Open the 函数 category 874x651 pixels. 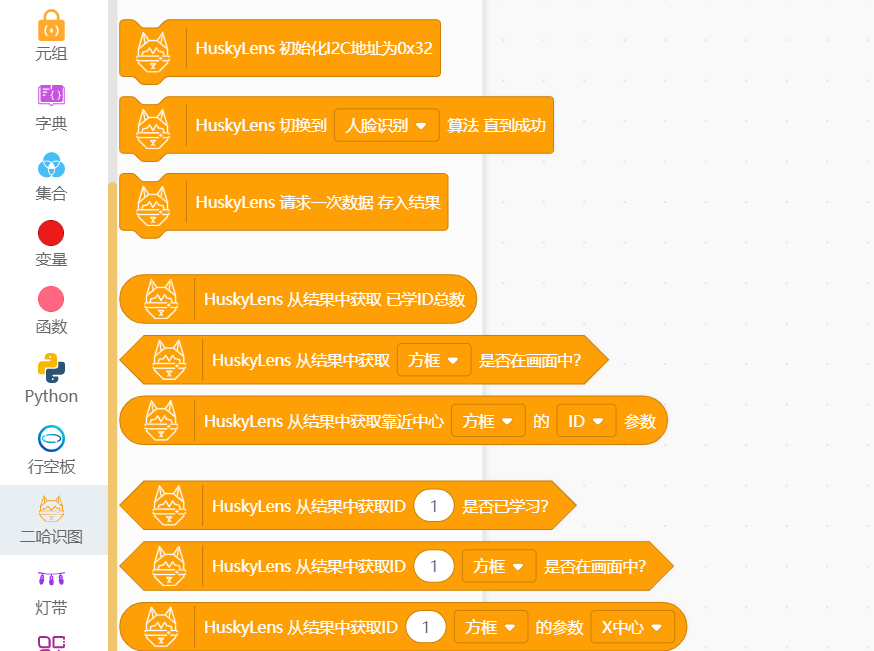point(51,311)
